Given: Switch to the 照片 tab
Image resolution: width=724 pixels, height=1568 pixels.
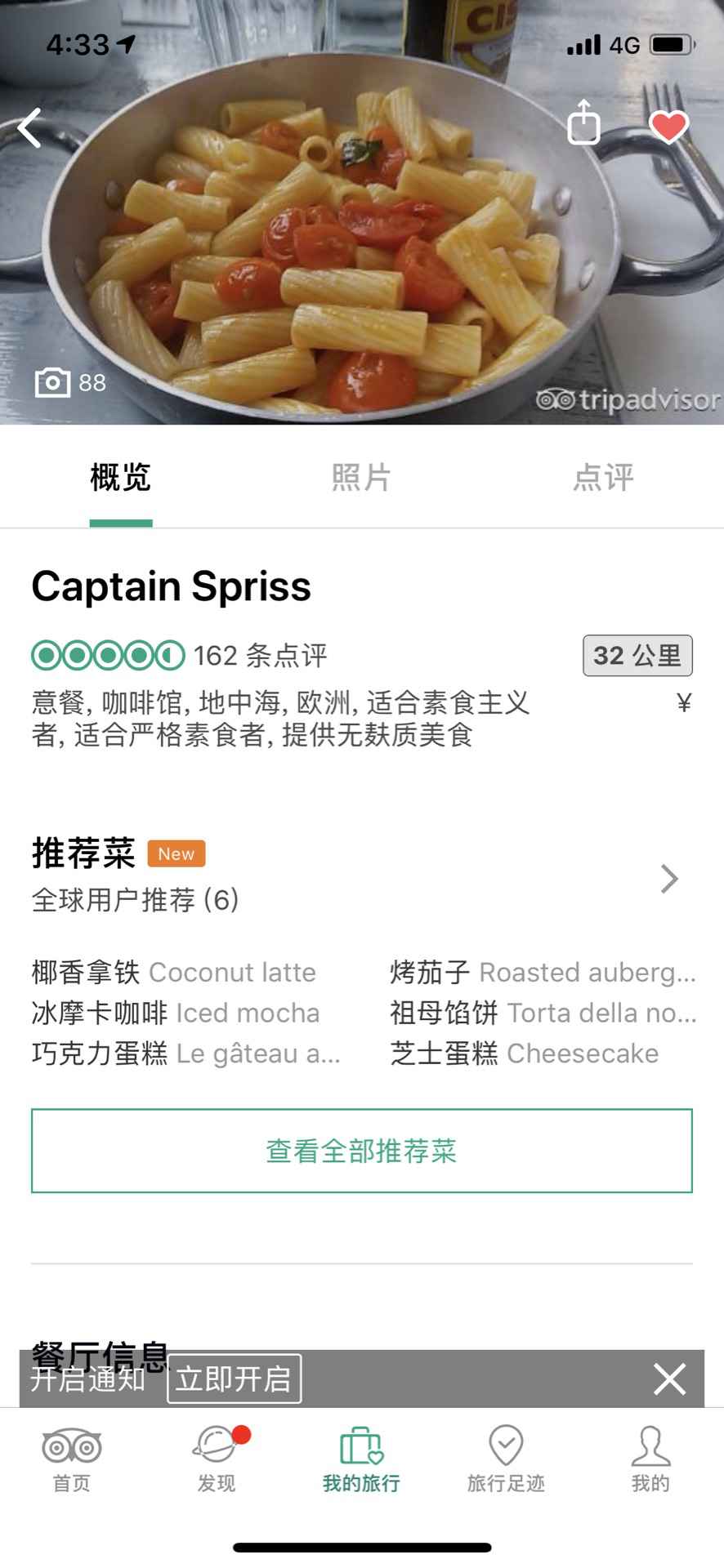Looking at the screenshot, I should click(x=362, y=478).
